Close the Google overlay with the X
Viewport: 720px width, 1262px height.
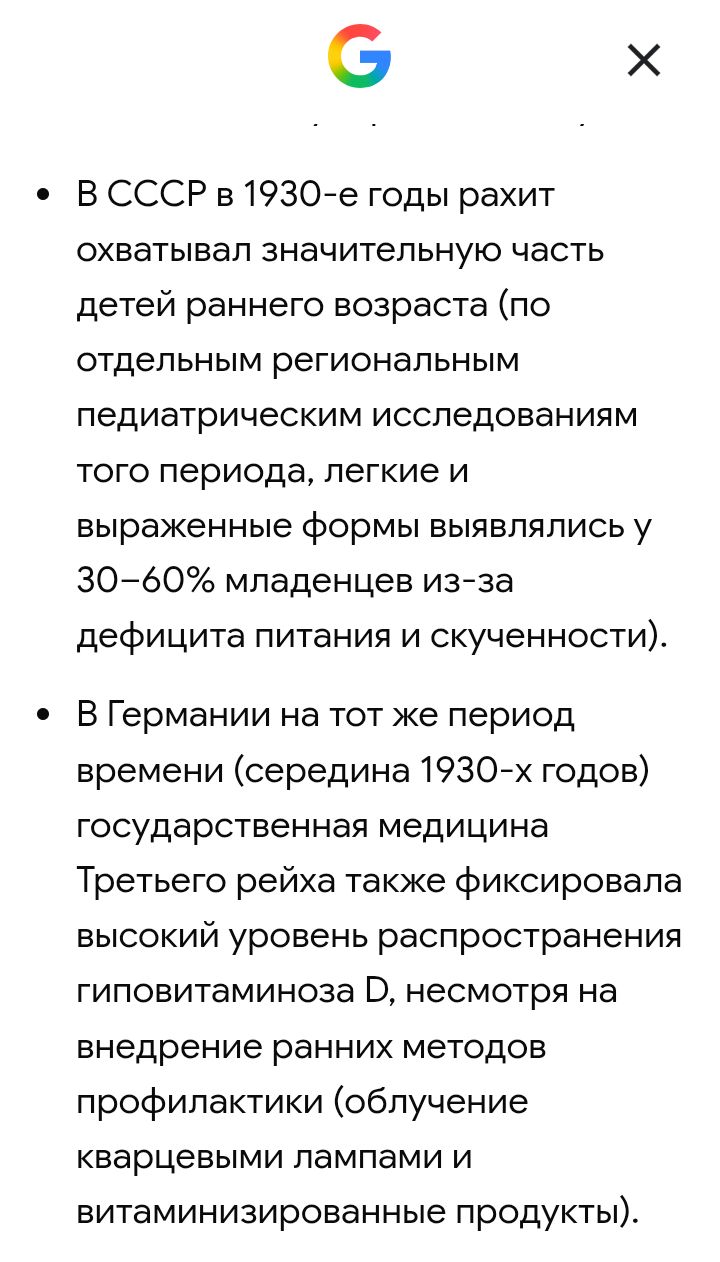[644, 61]
